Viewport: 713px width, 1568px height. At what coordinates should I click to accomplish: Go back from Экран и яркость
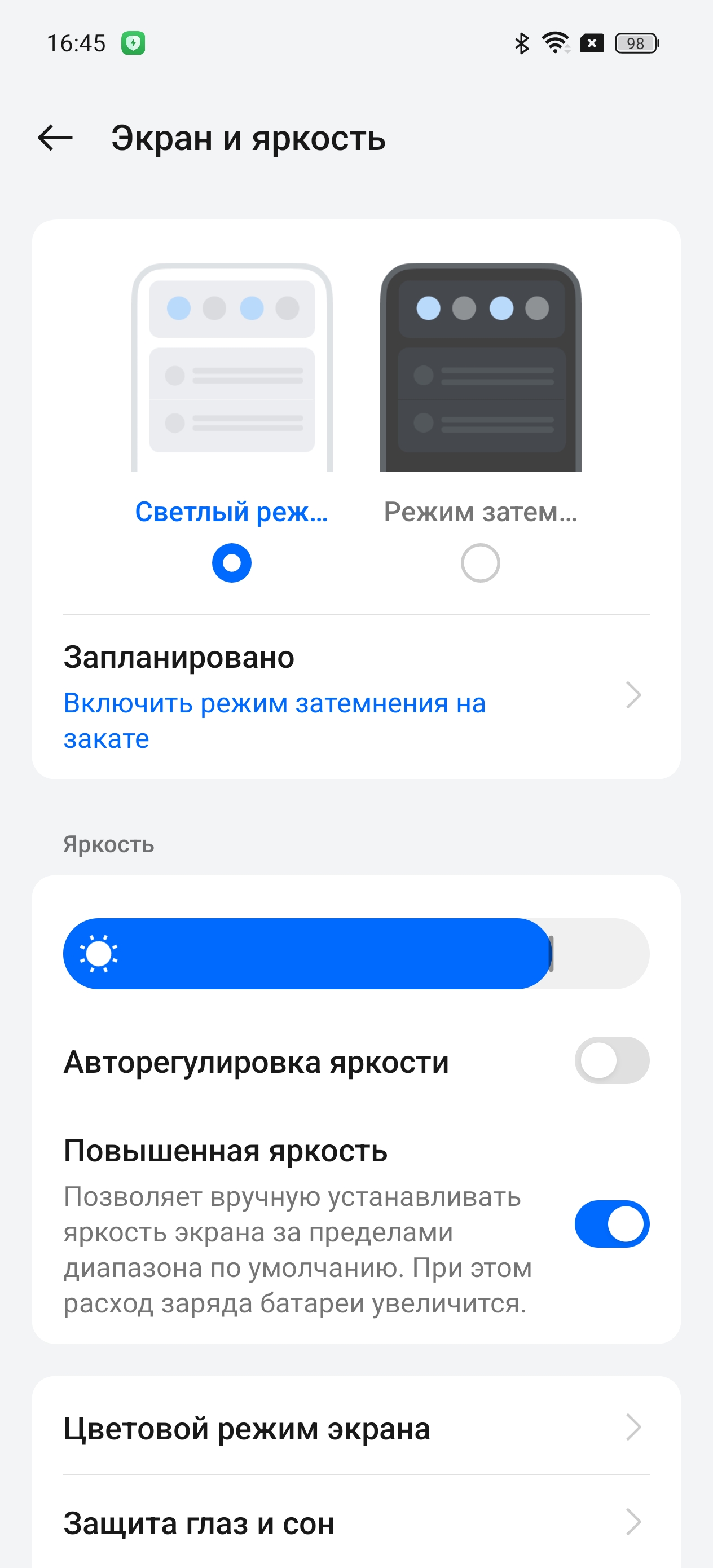coord(55,138)
